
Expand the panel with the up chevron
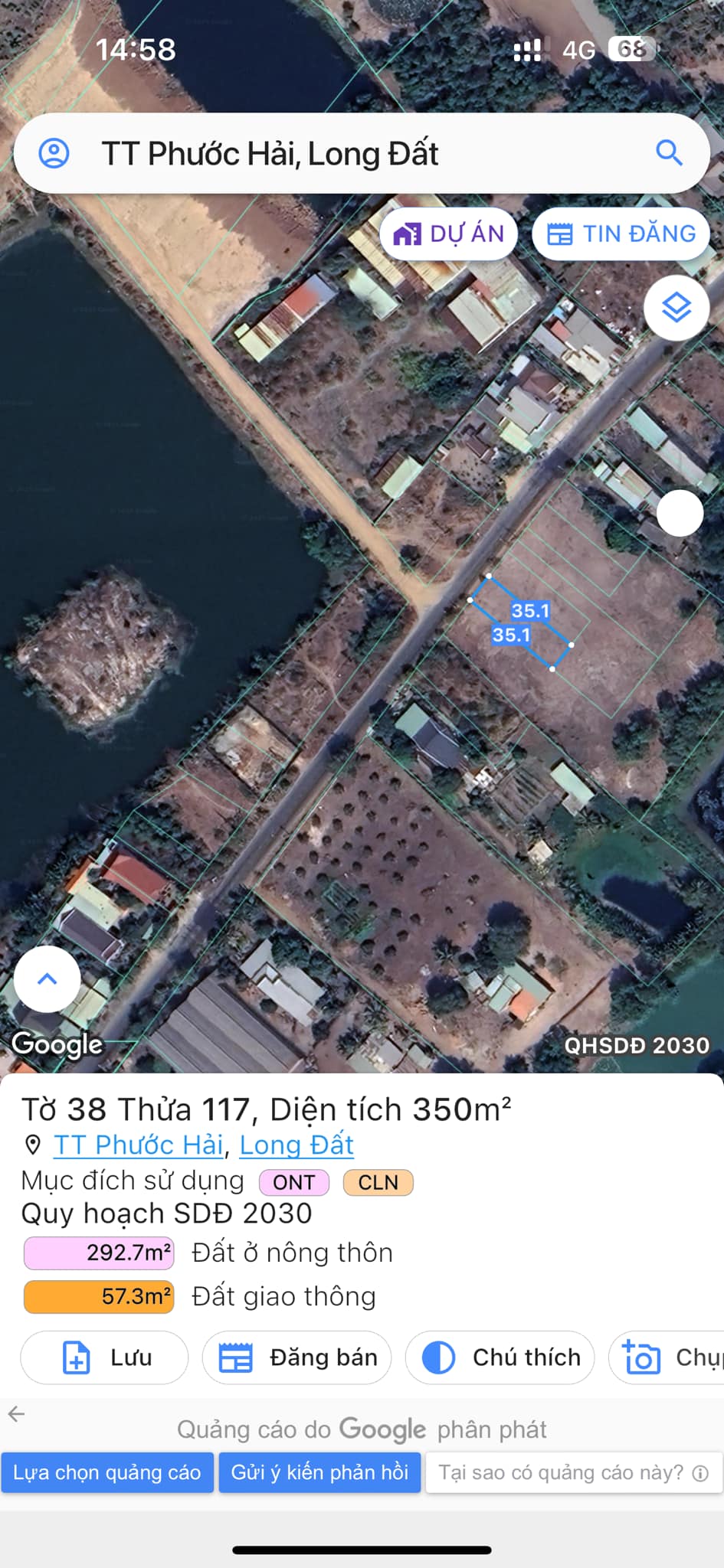(x=48, y=979)
